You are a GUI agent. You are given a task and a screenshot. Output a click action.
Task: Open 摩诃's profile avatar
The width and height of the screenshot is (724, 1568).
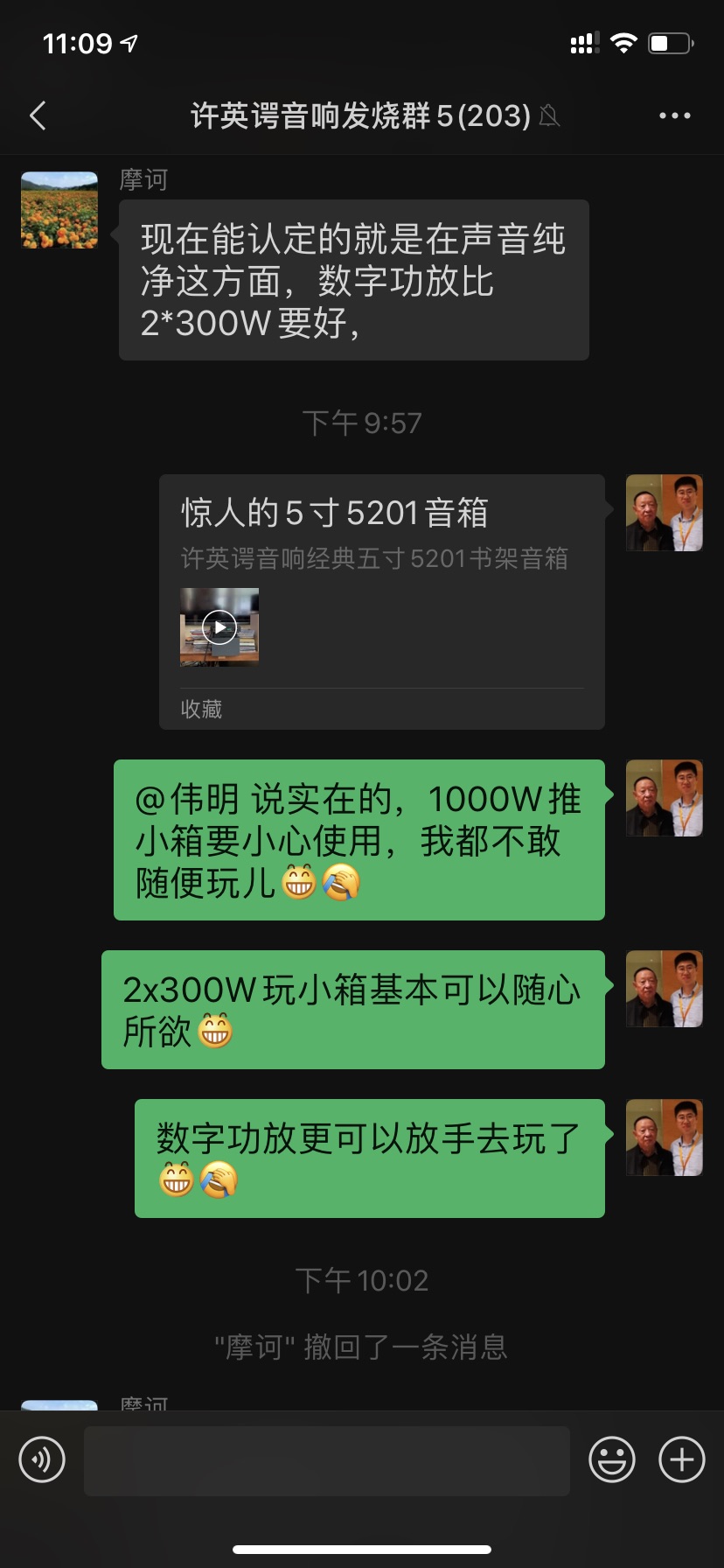click(59, 210)
